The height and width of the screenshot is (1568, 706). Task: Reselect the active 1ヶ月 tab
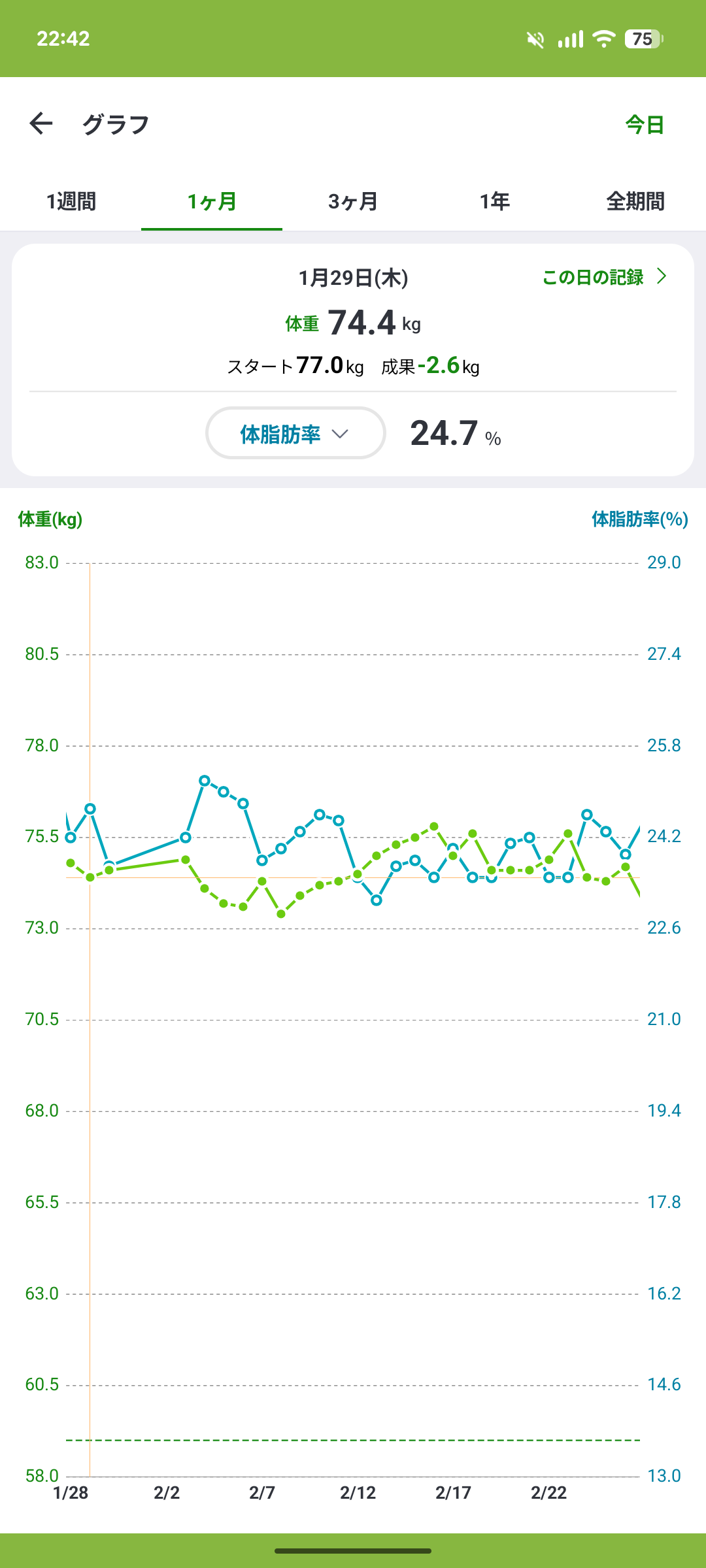(212, 202)
